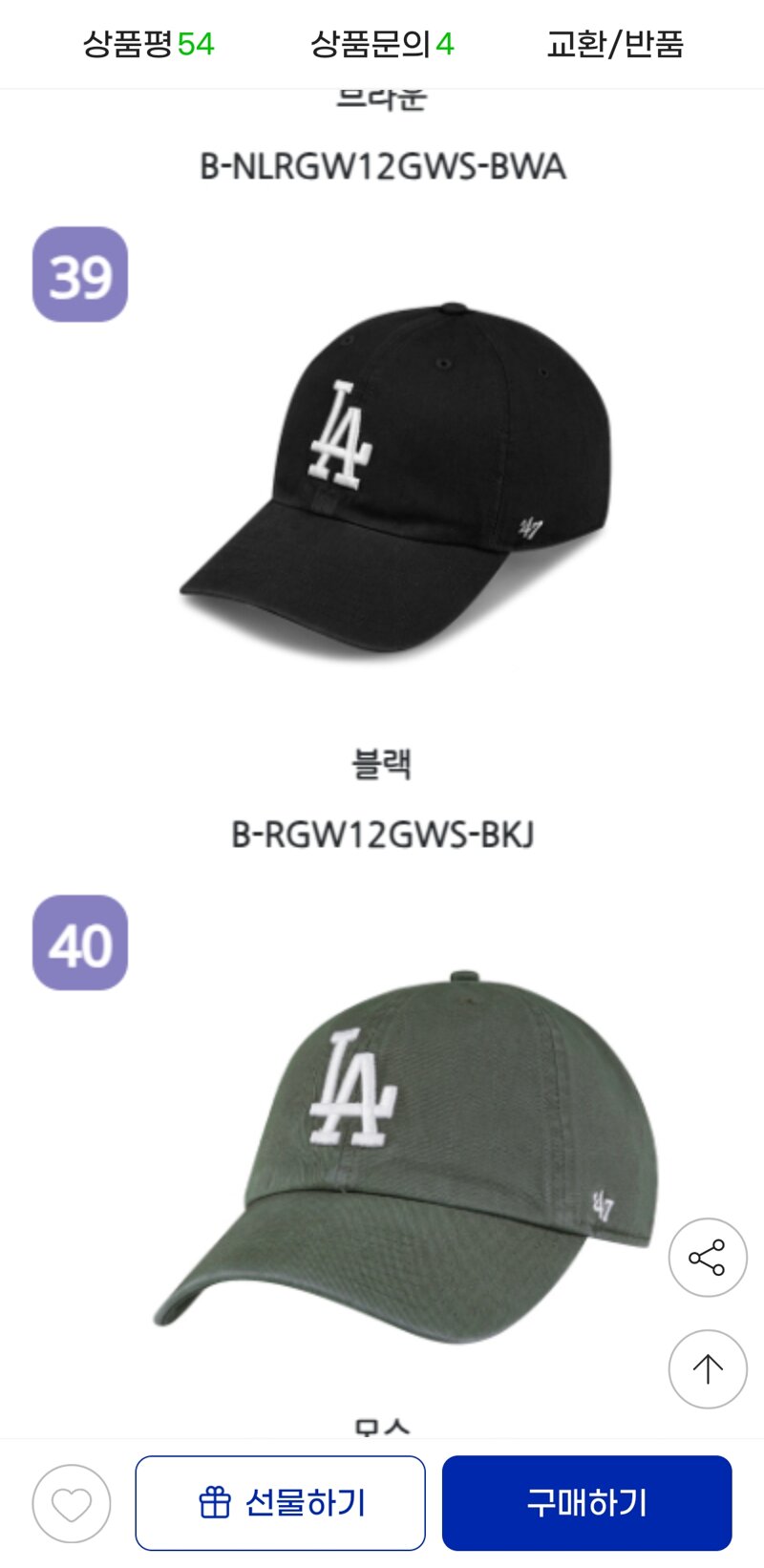Open the 상품문의 4 tab
This screenshot has width=764, height=1568.
[x=382, y=44]
